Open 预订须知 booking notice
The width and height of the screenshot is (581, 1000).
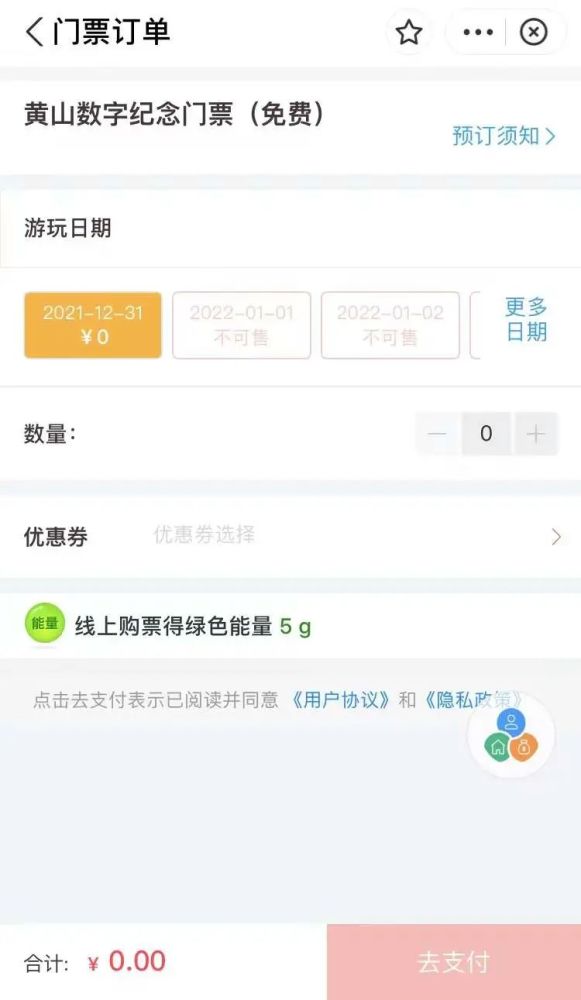pos(504,136)
